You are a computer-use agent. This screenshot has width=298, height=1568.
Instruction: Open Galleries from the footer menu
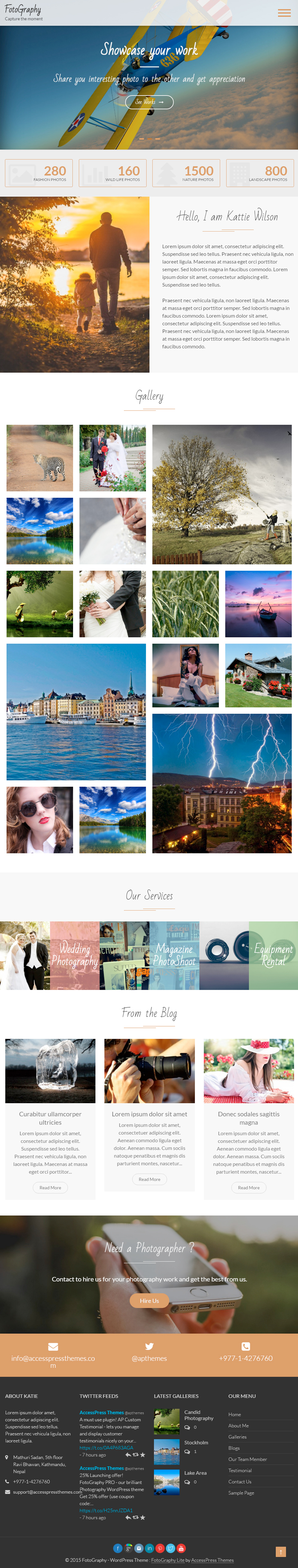point(237,1436)
